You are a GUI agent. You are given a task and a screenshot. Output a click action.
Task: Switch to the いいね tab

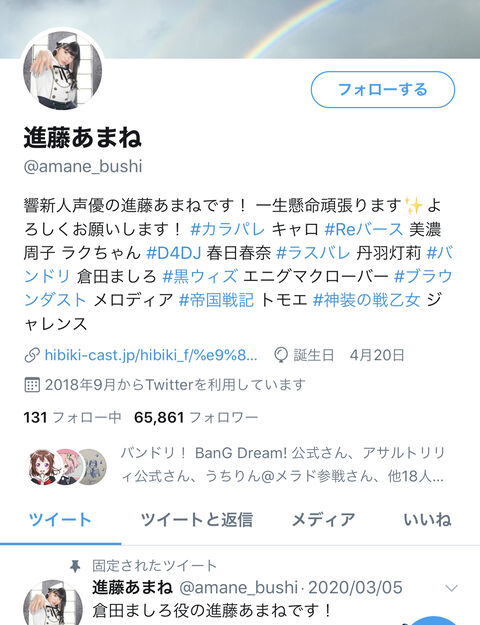(x=427, y=520)
